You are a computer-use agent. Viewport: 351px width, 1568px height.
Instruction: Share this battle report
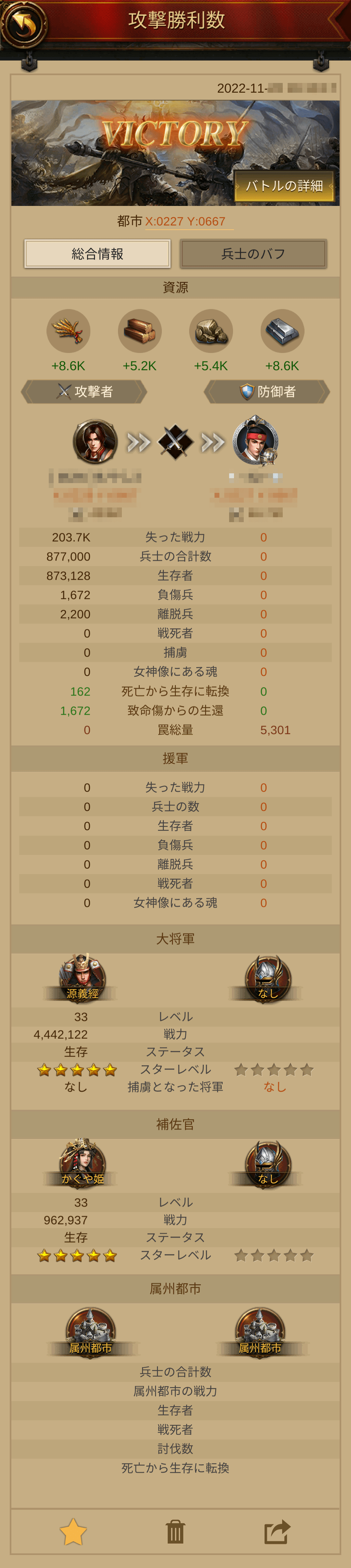pos(278,1531)
